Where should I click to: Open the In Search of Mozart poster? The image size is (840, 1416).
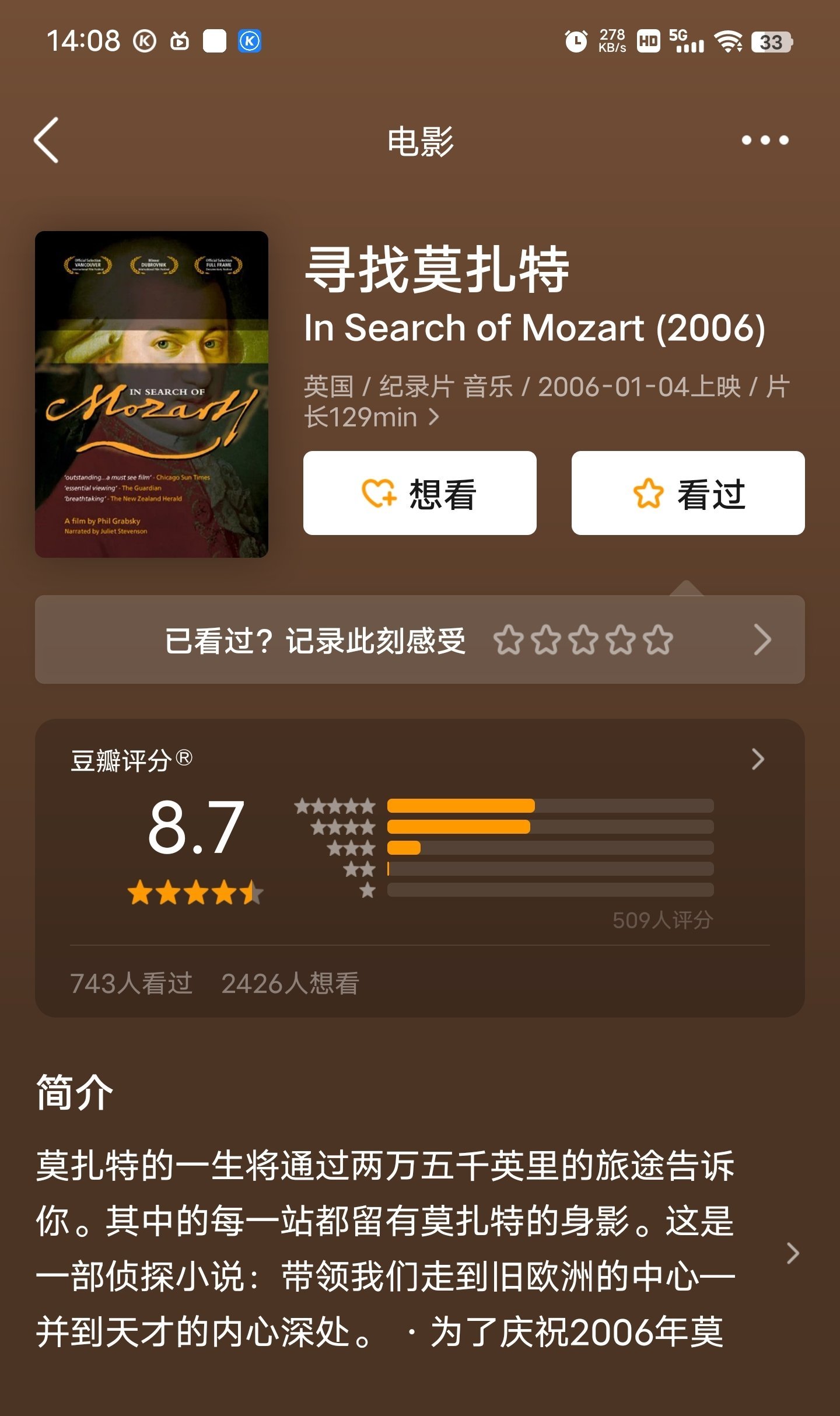[x=152, y=394]
